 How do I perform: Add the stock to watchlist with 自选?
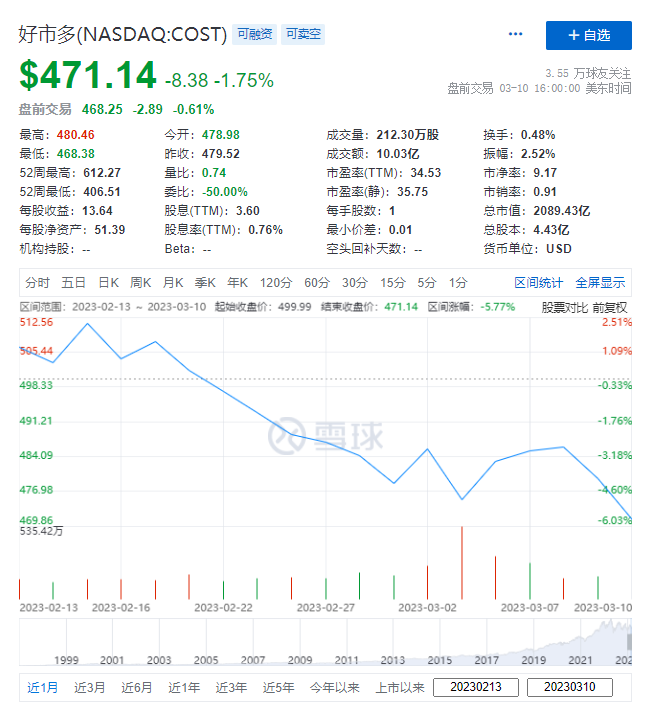click(588, 35)
